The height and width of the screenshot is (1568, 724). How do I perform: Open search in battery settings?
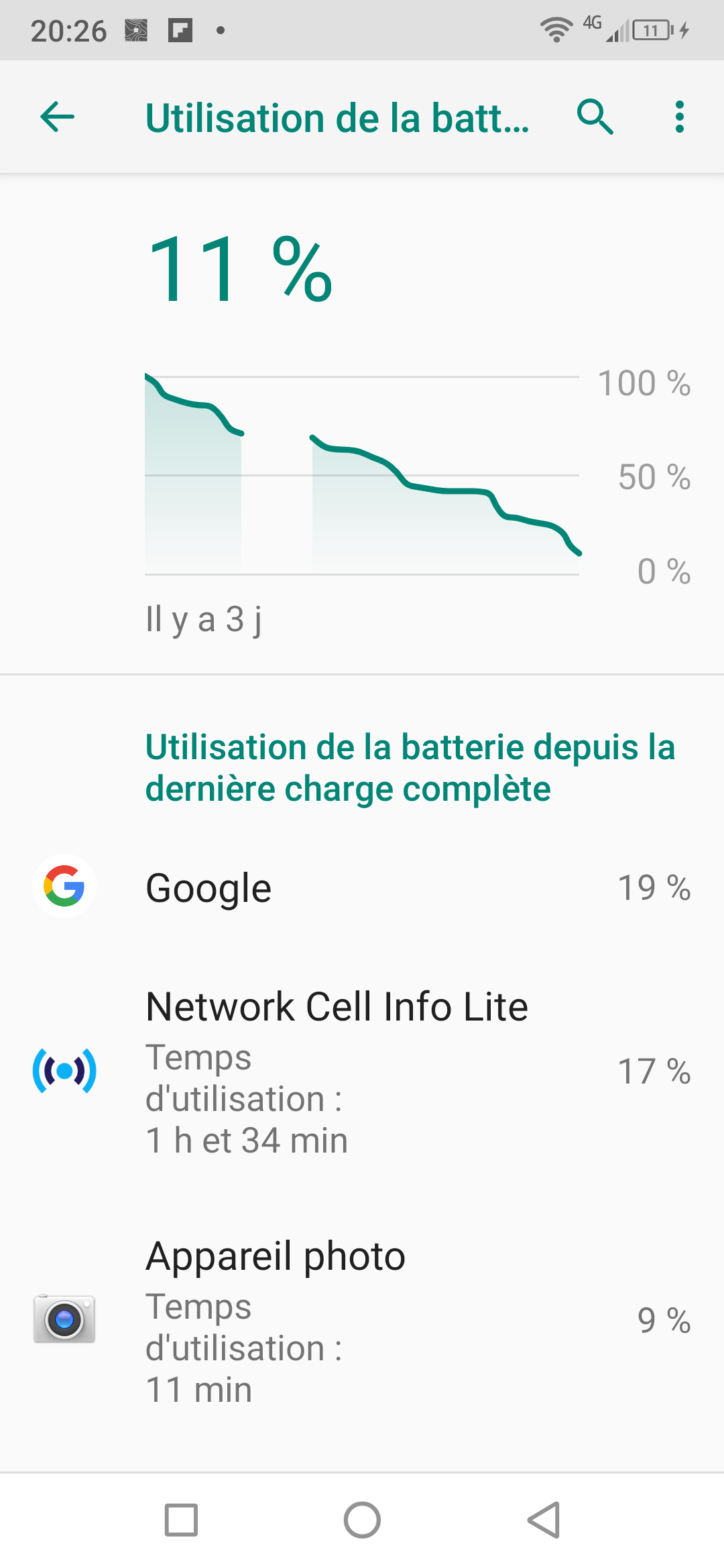tap(595, 117)
